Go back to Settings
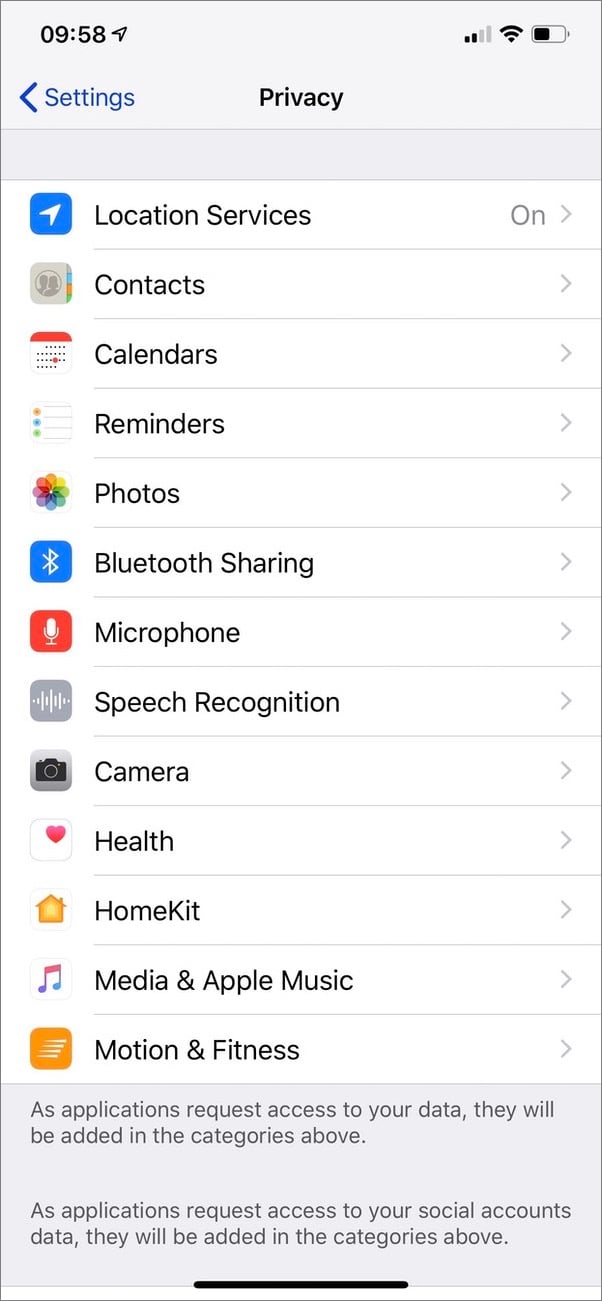602x1301 pixels. coord(77,97)
